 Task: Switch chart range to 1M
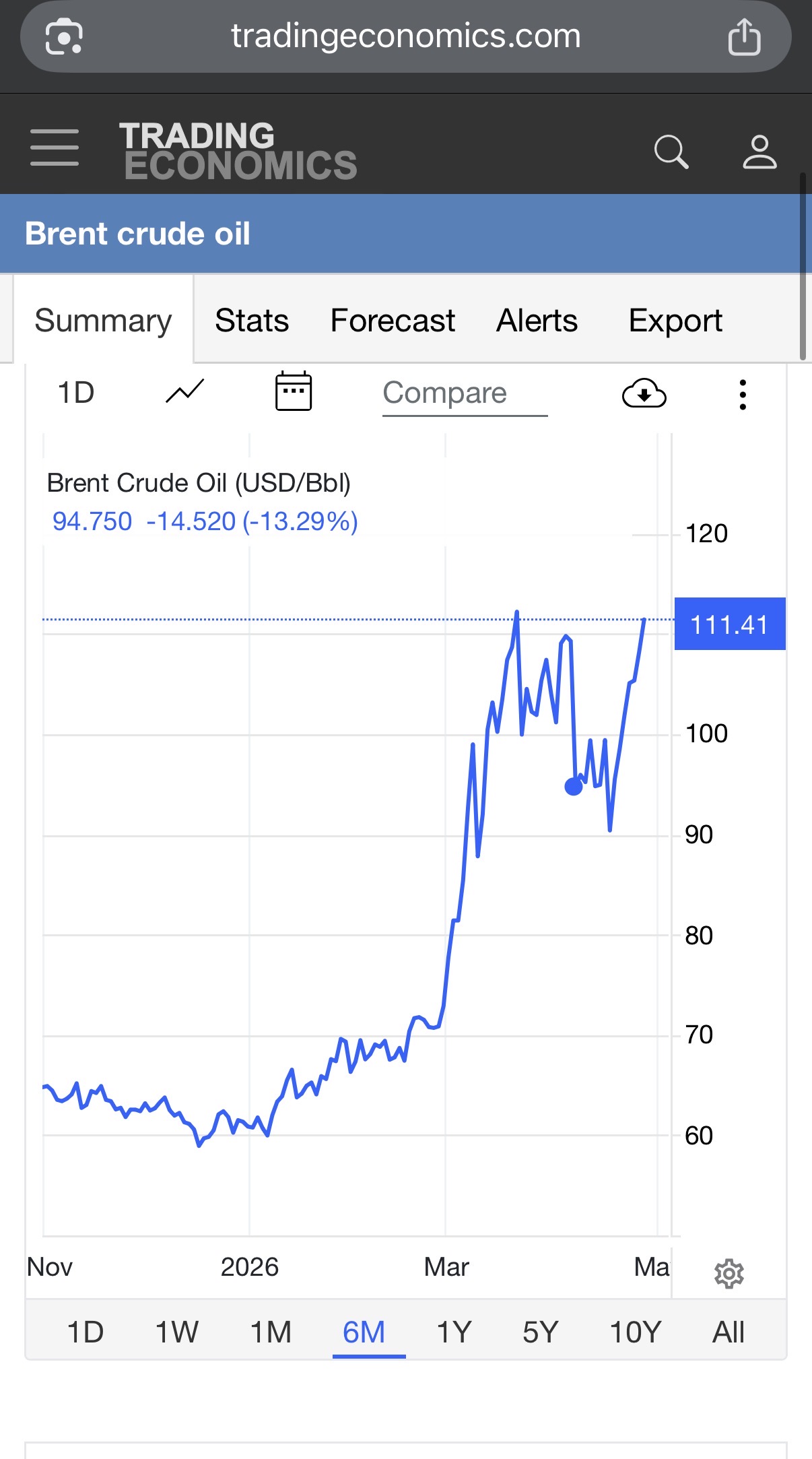pyautogui.click(x=271, y=1332)
